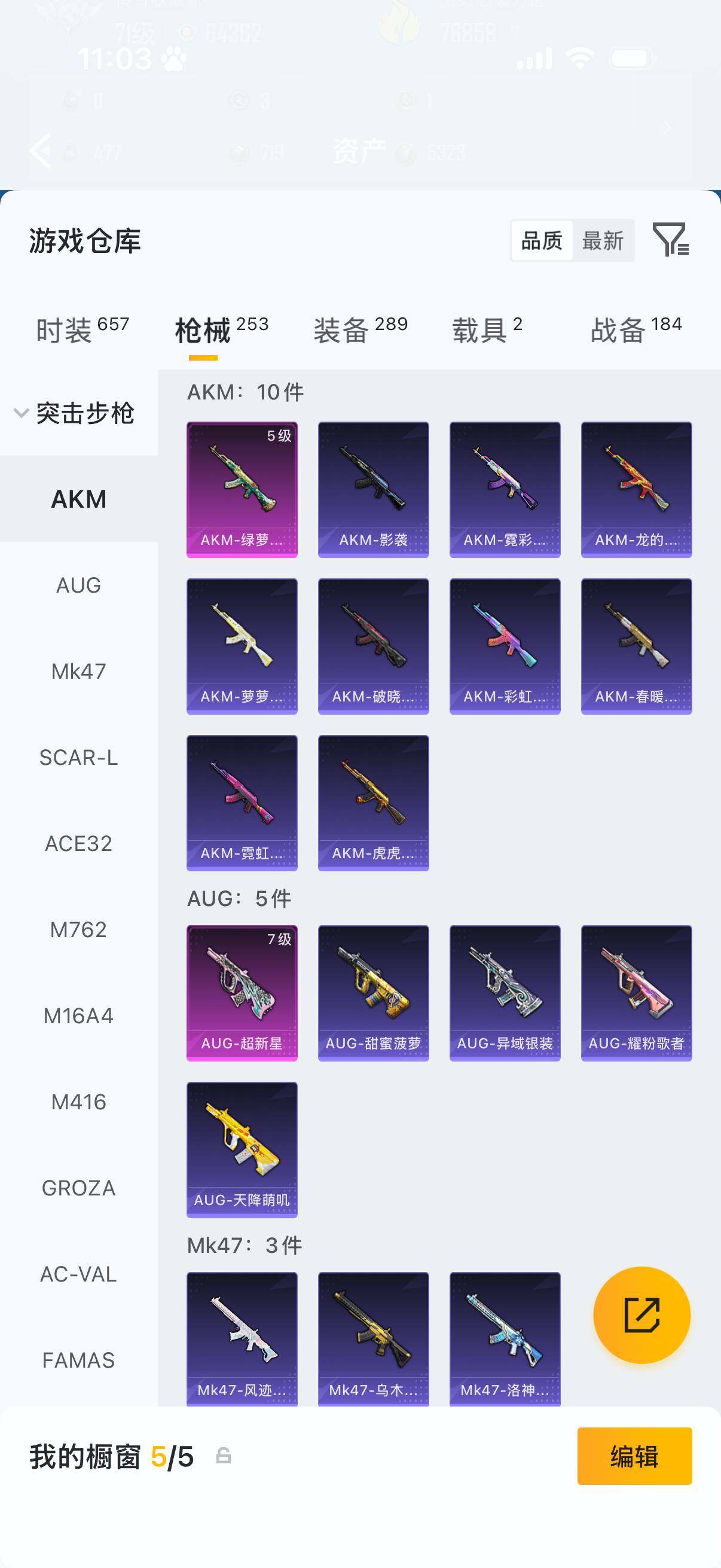The width and height of the screenshot is (721, 1568).
Task: Collapse the 突击步枪 category
Action: point(74,413)
